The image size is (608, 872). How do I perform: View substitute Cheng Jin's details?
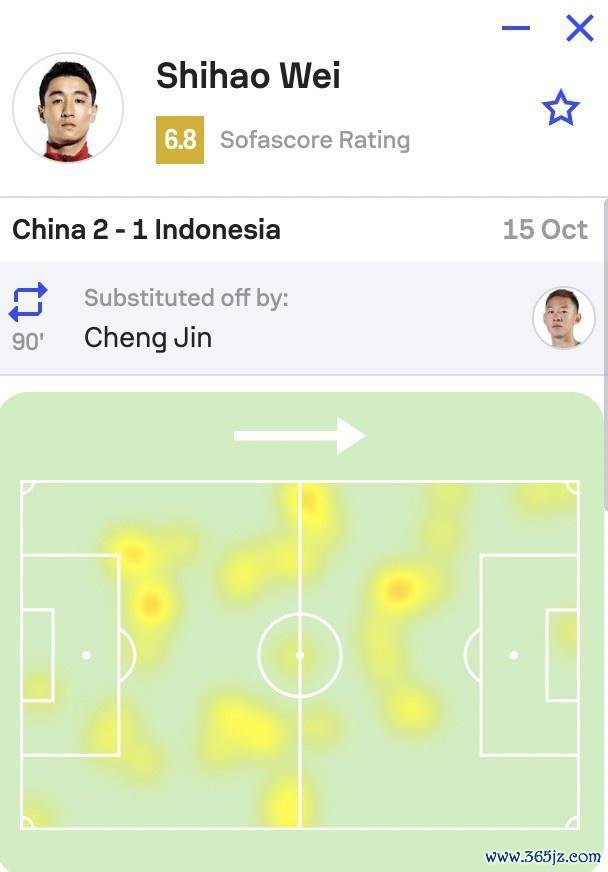(148, 337)
